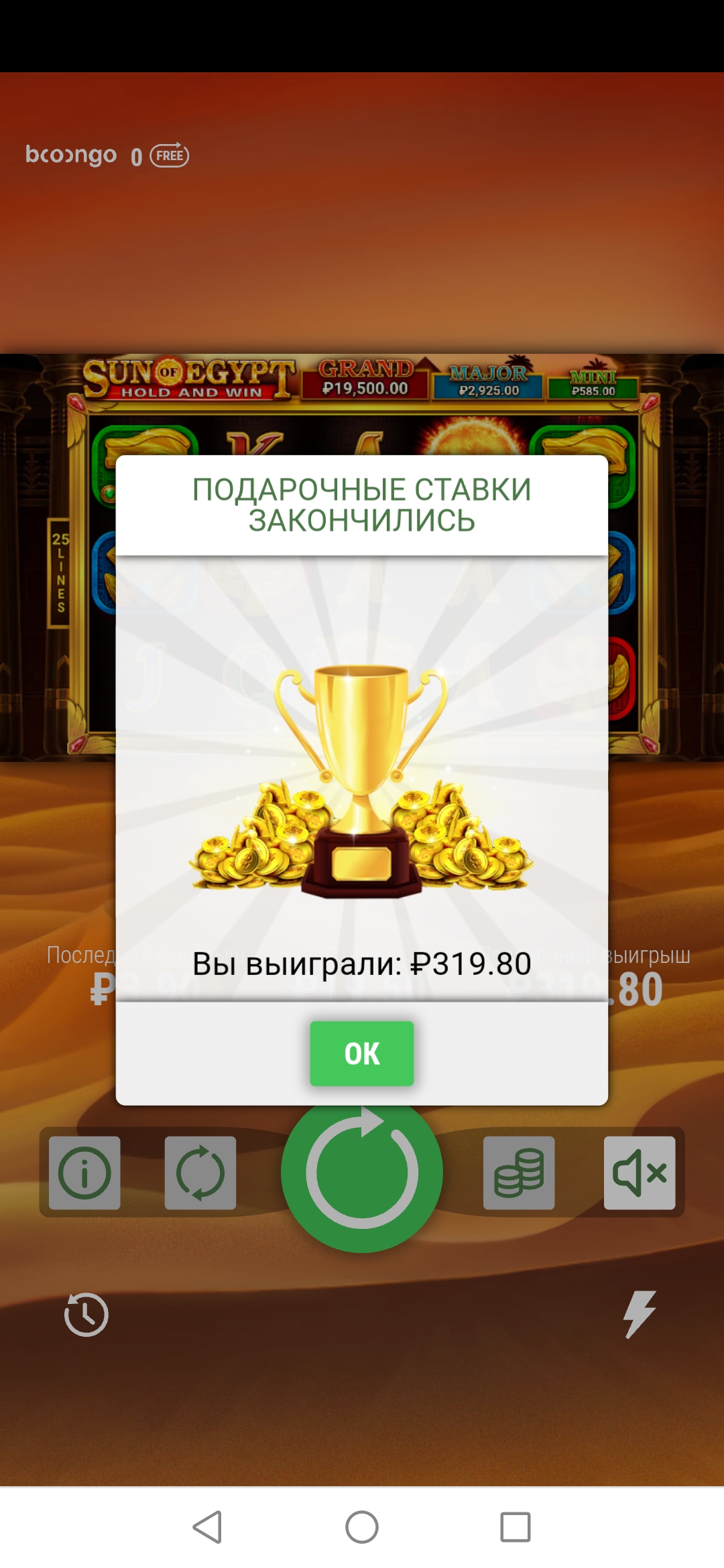
Task: Confirm the win dialog with OK
Action: click(361, 1053)
